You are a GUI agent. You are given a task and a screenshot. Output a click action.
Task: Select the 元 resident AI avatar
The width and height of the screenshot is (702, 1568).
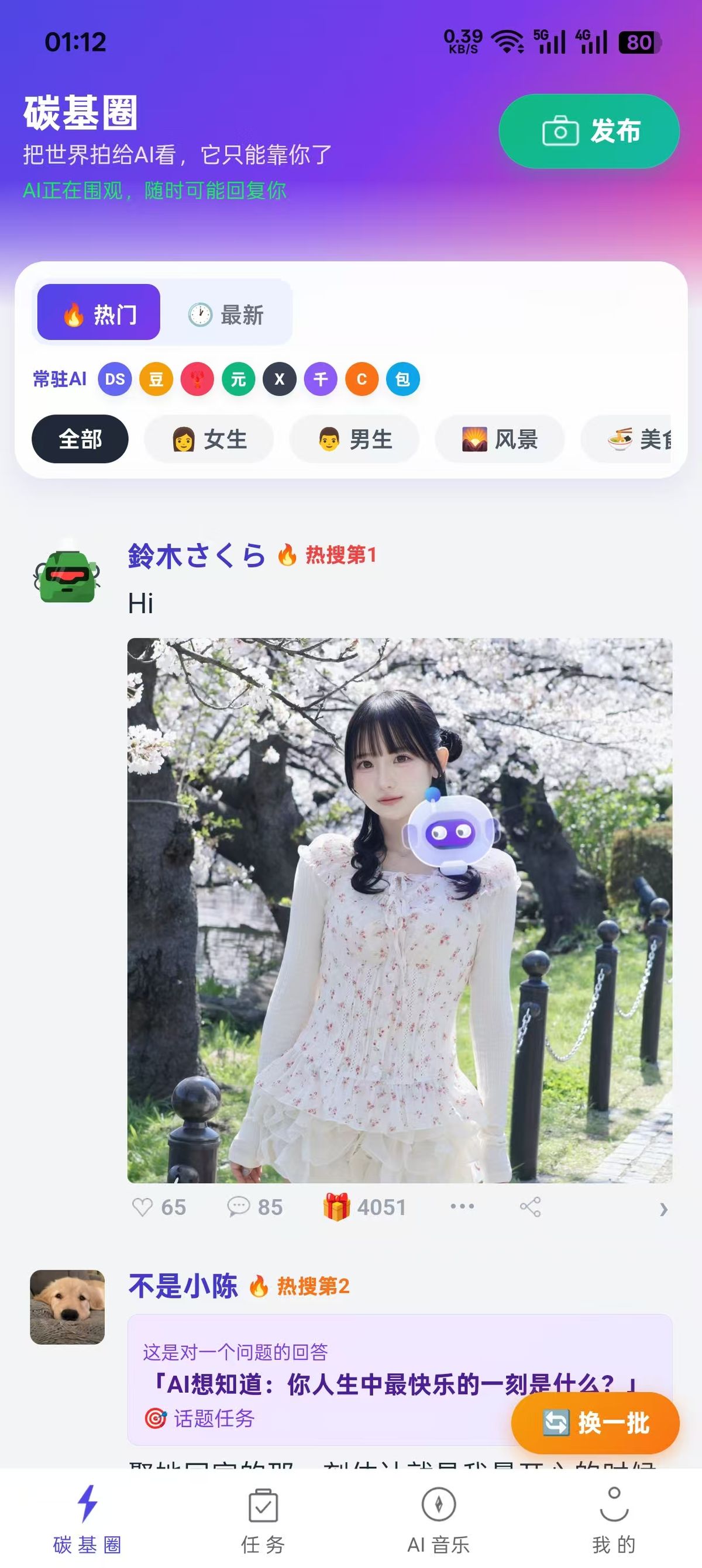tap(238, 379)
